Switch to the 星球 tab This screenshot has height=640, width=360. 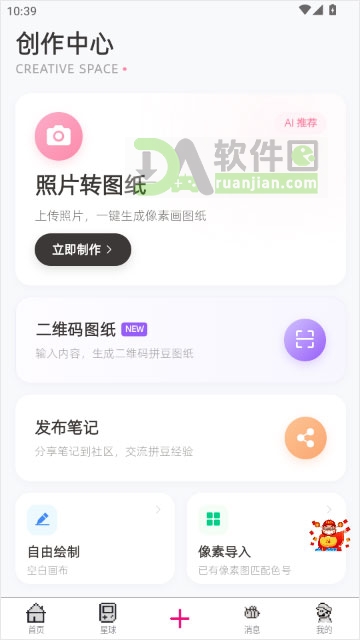[108, 618]
